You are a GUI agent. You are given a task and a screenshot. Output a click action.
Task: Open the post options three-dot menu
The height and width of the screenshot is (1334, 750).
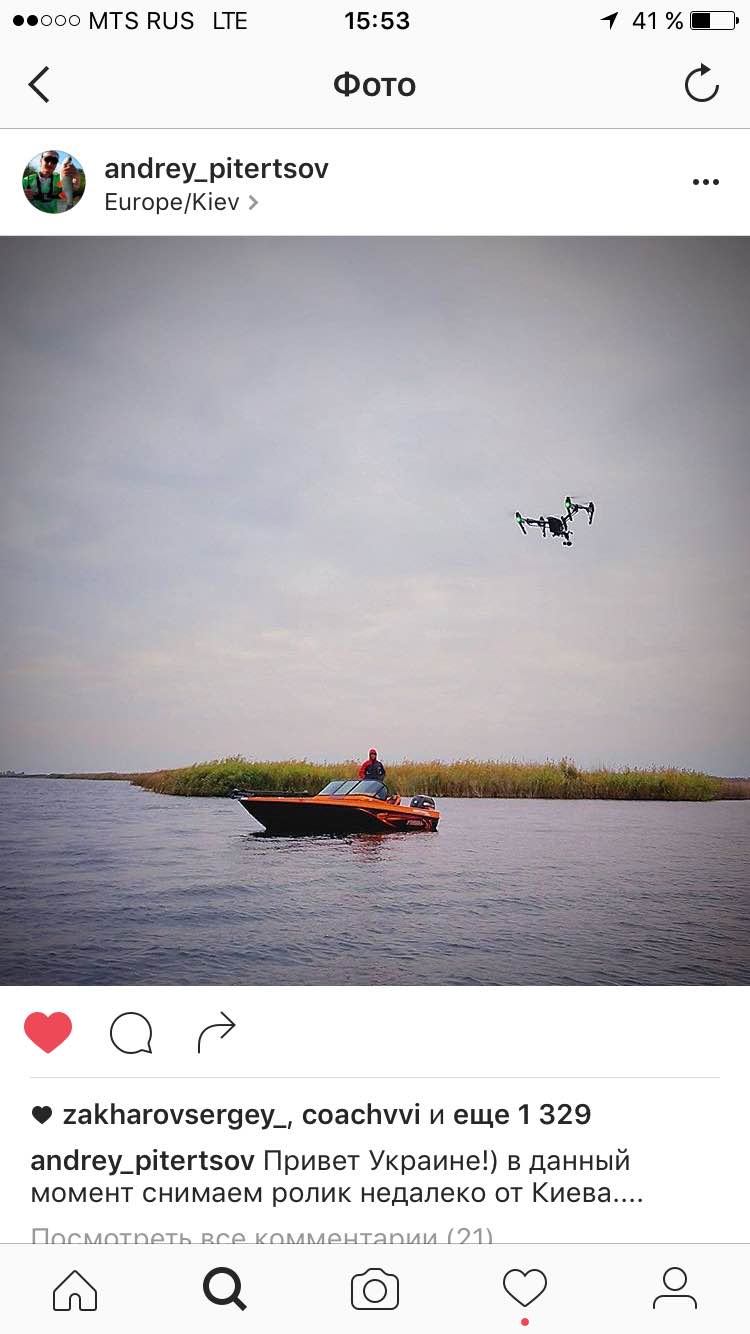(x=706, y=182)
